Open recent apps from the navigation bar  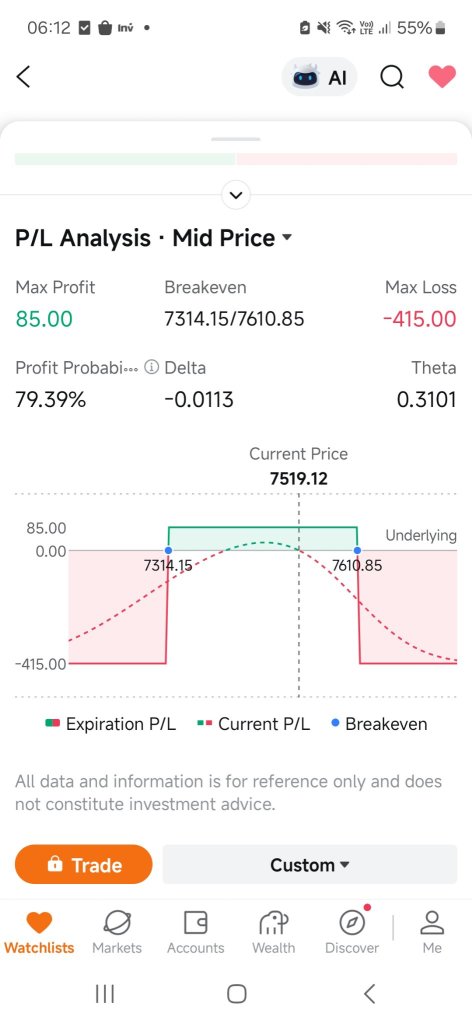point(104,994)
